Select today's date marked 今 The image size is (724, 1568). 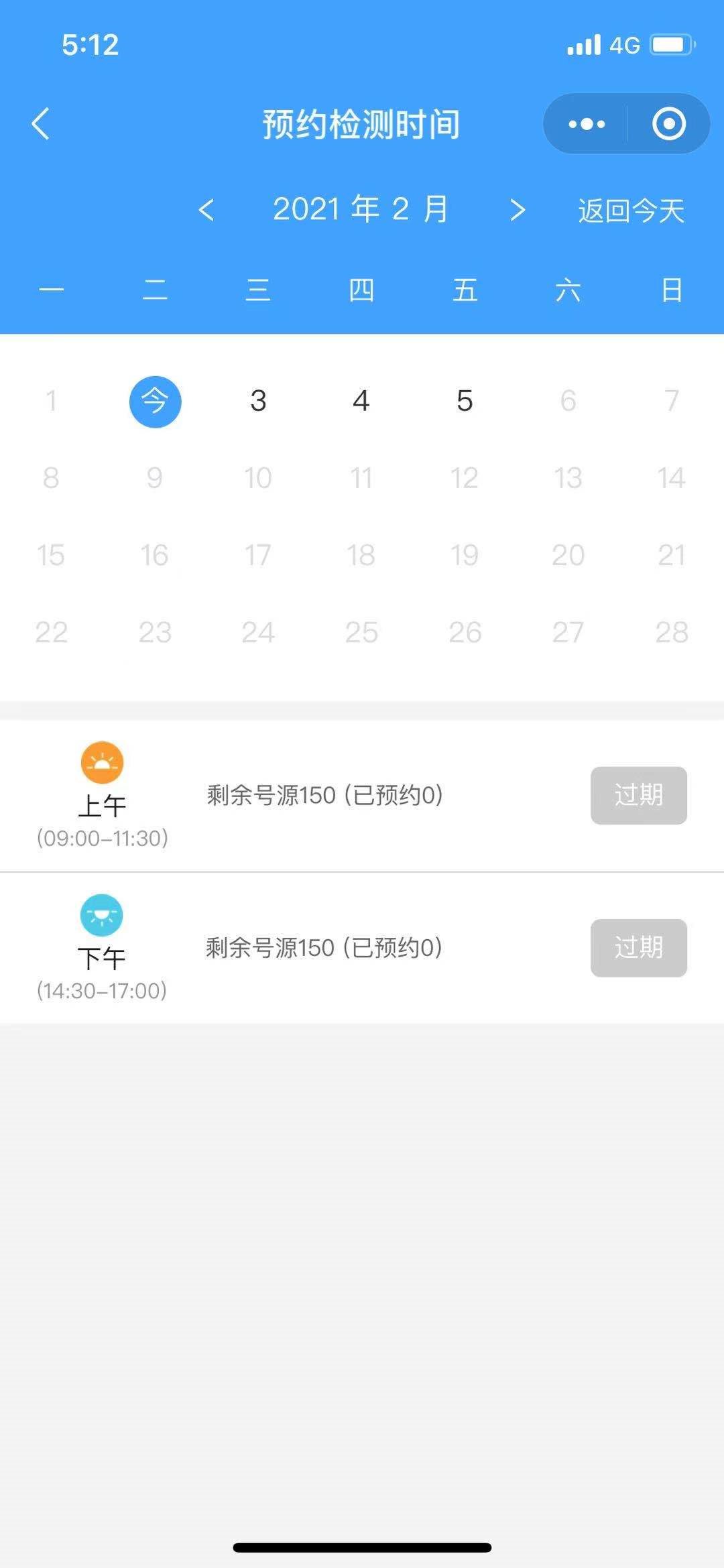[155, 402]
